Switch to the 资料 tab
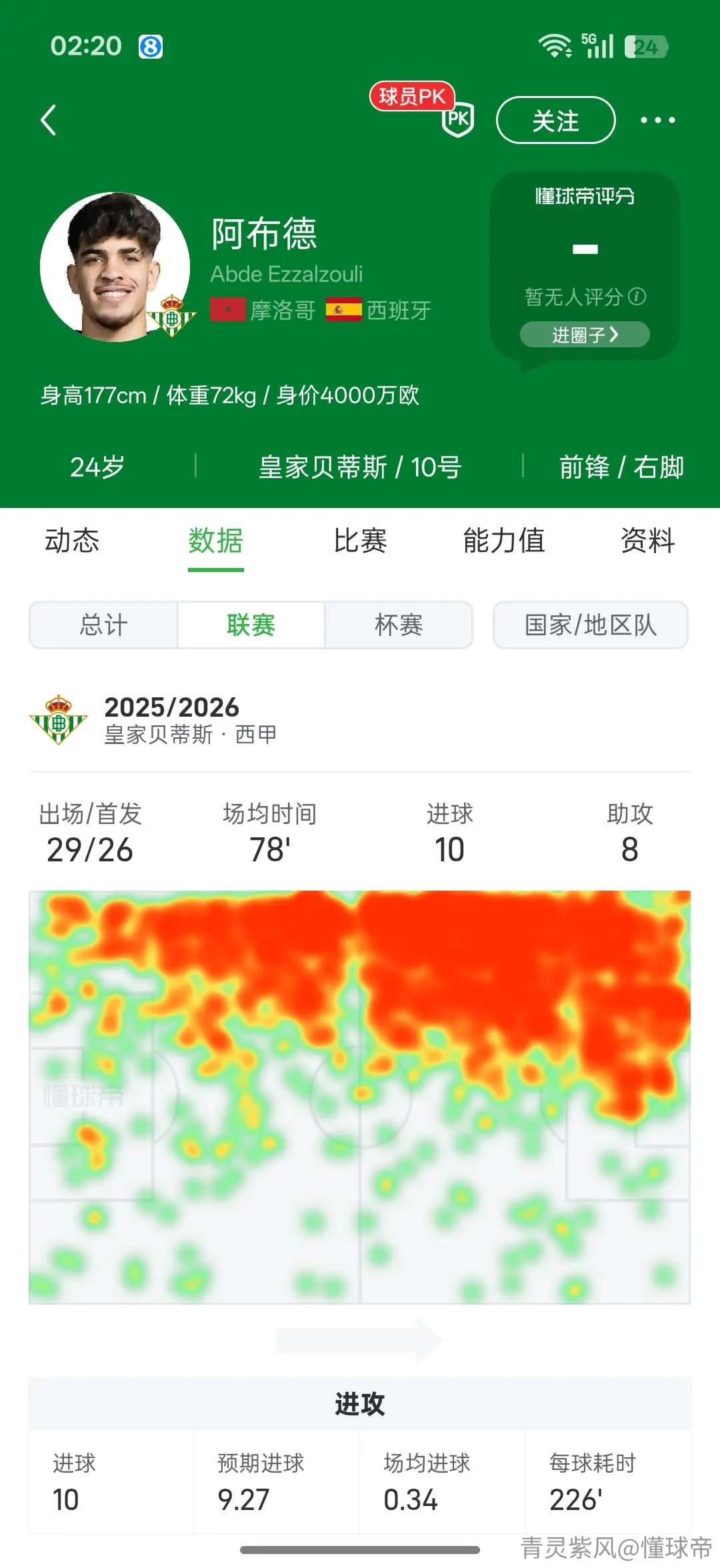The width and height of the screenshot is (720, 1568). click(x=648, y=541)
